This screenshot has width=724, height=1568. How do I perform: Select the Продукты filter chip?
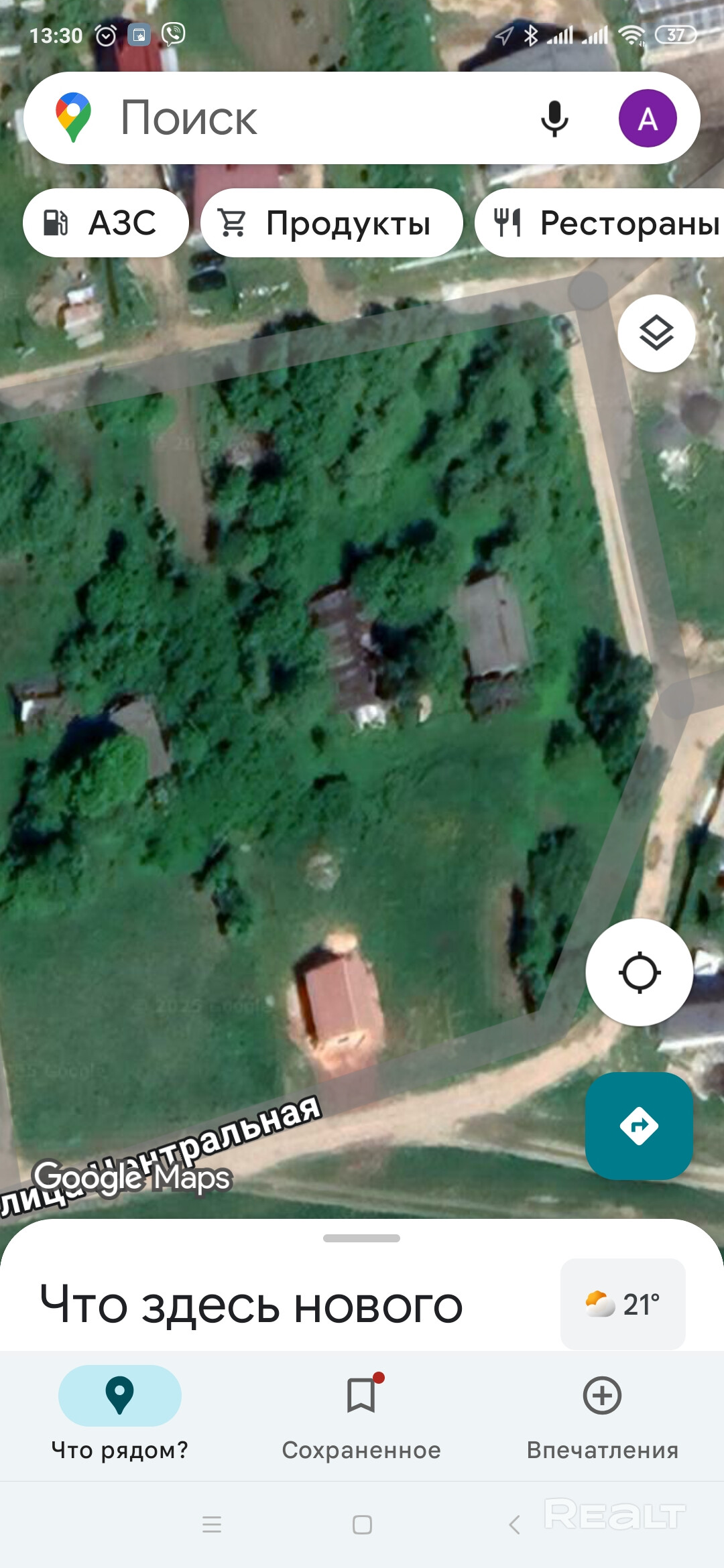[x=332, y=223]
